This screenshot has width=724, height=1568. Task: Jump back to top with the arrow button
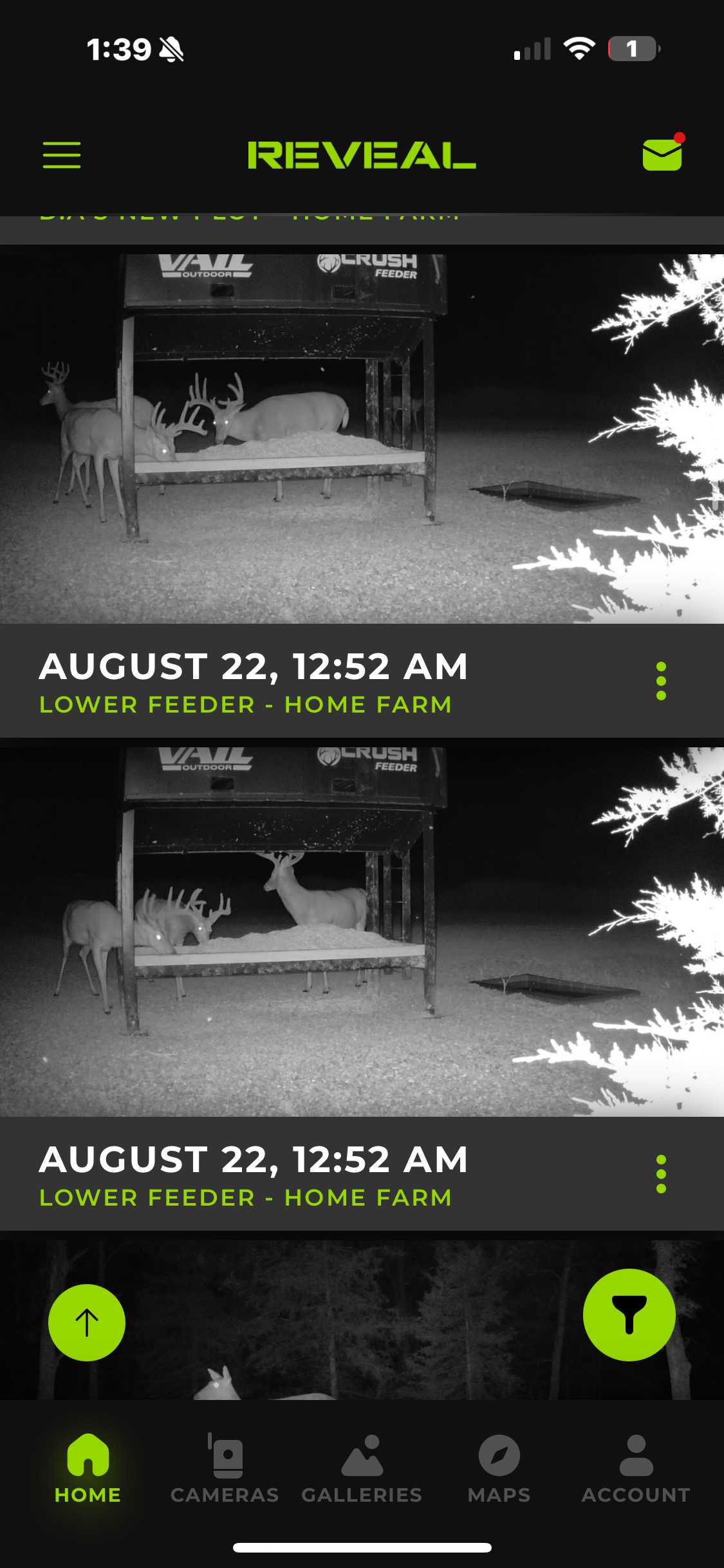click(x=87, y=1322)
